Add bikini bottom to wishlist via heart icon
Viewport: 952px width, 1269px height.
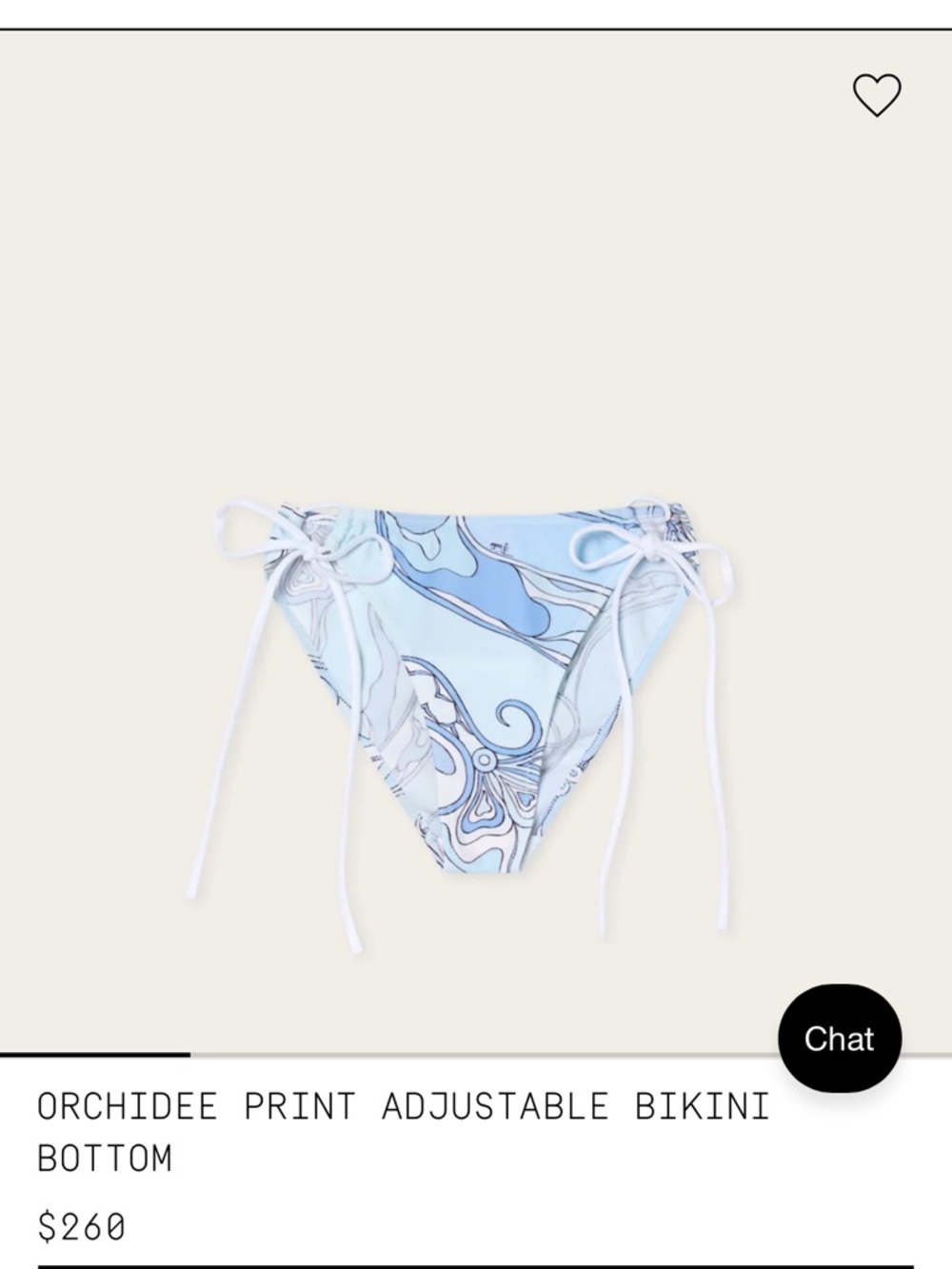(878, 95)
